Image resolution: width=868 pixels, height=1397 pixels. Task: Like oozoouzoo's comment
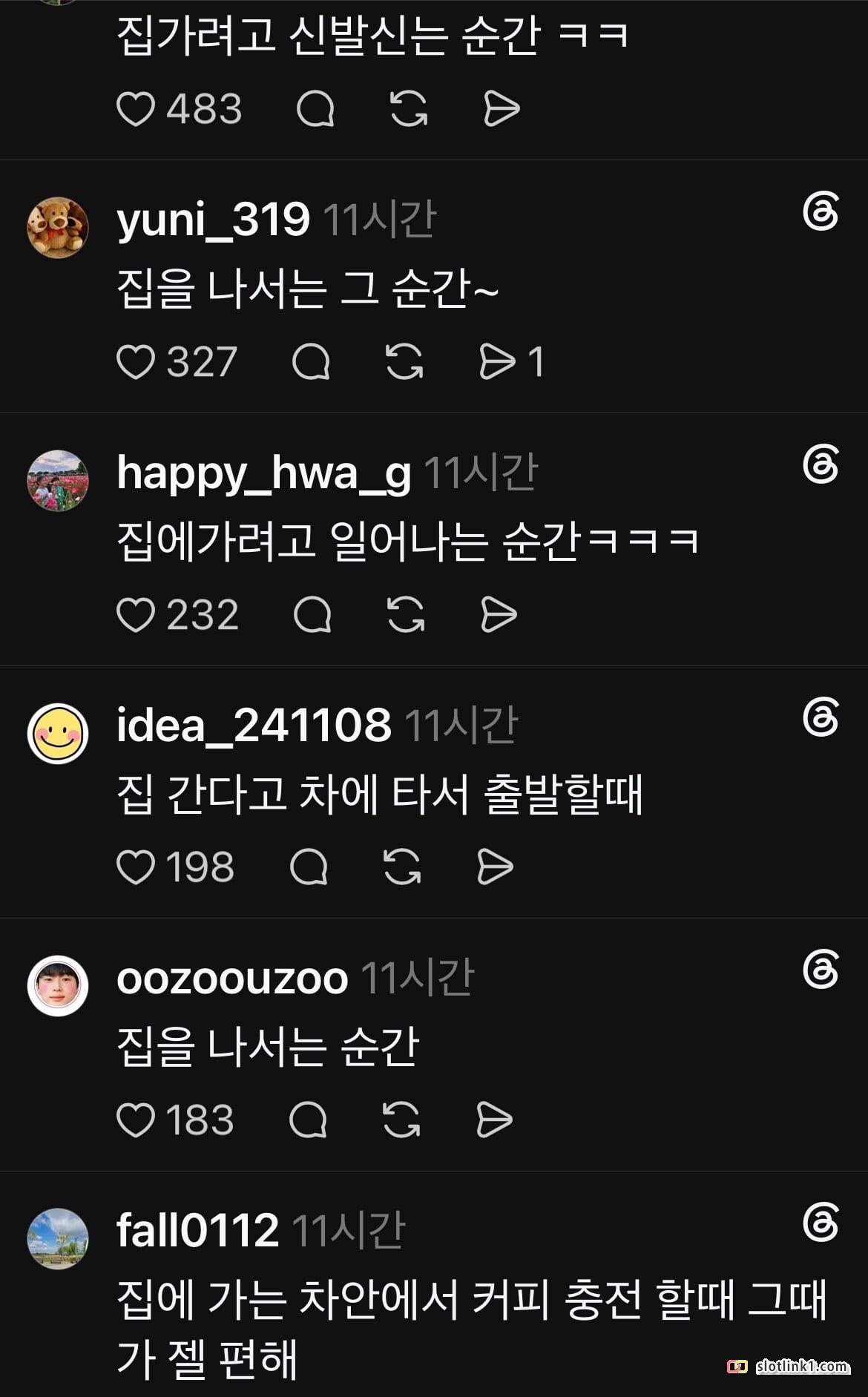pyautogui.click(x=136, y=1120)
